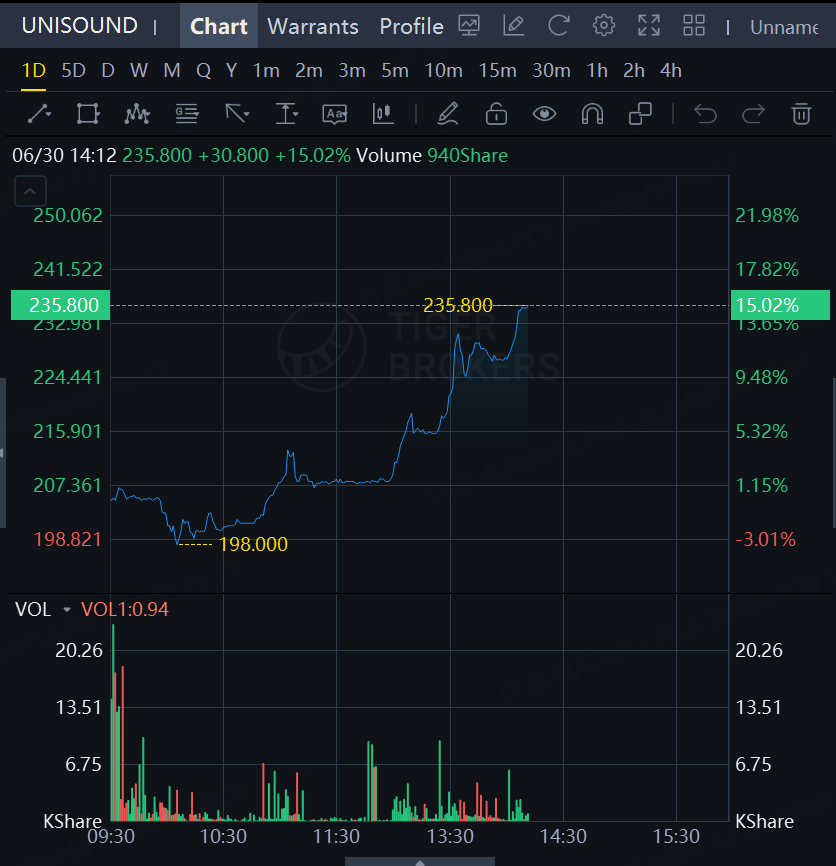Open chart settings gear
The width and height of the screenshot is (836, 866).
(603, 26)
